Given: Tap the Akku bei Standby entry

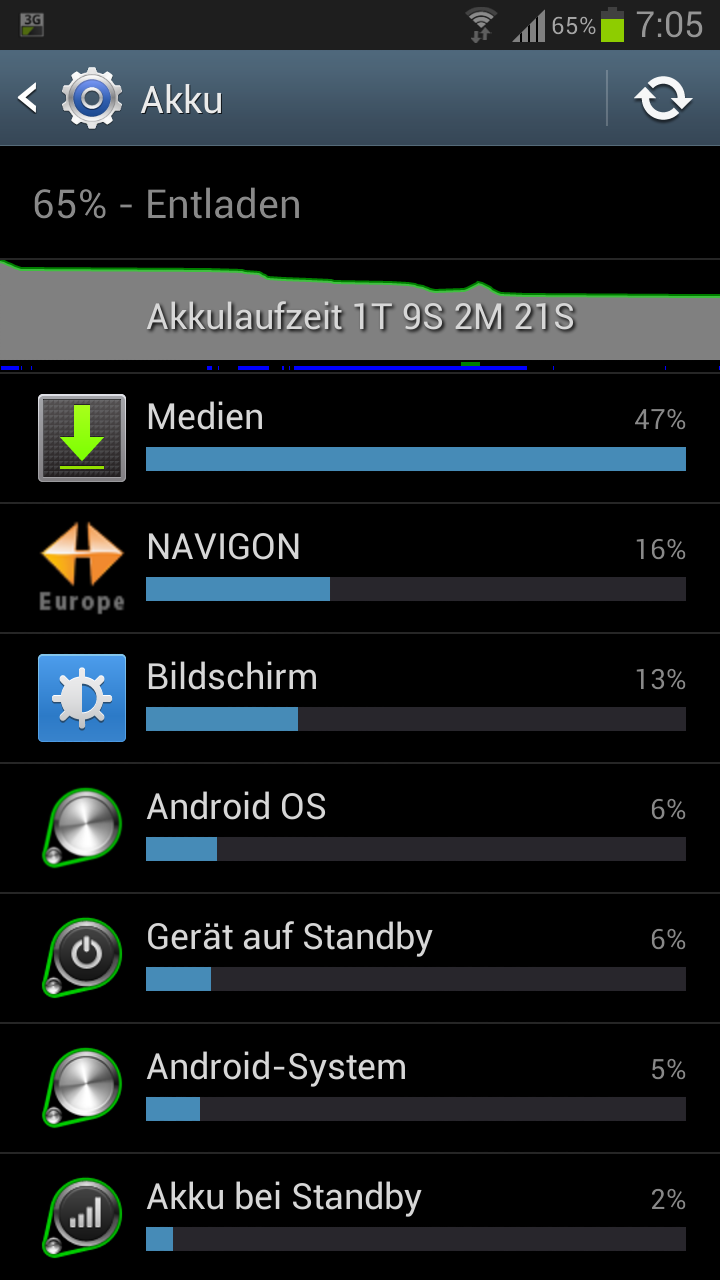Looking at the screenshot, I should pos(360,1217).
